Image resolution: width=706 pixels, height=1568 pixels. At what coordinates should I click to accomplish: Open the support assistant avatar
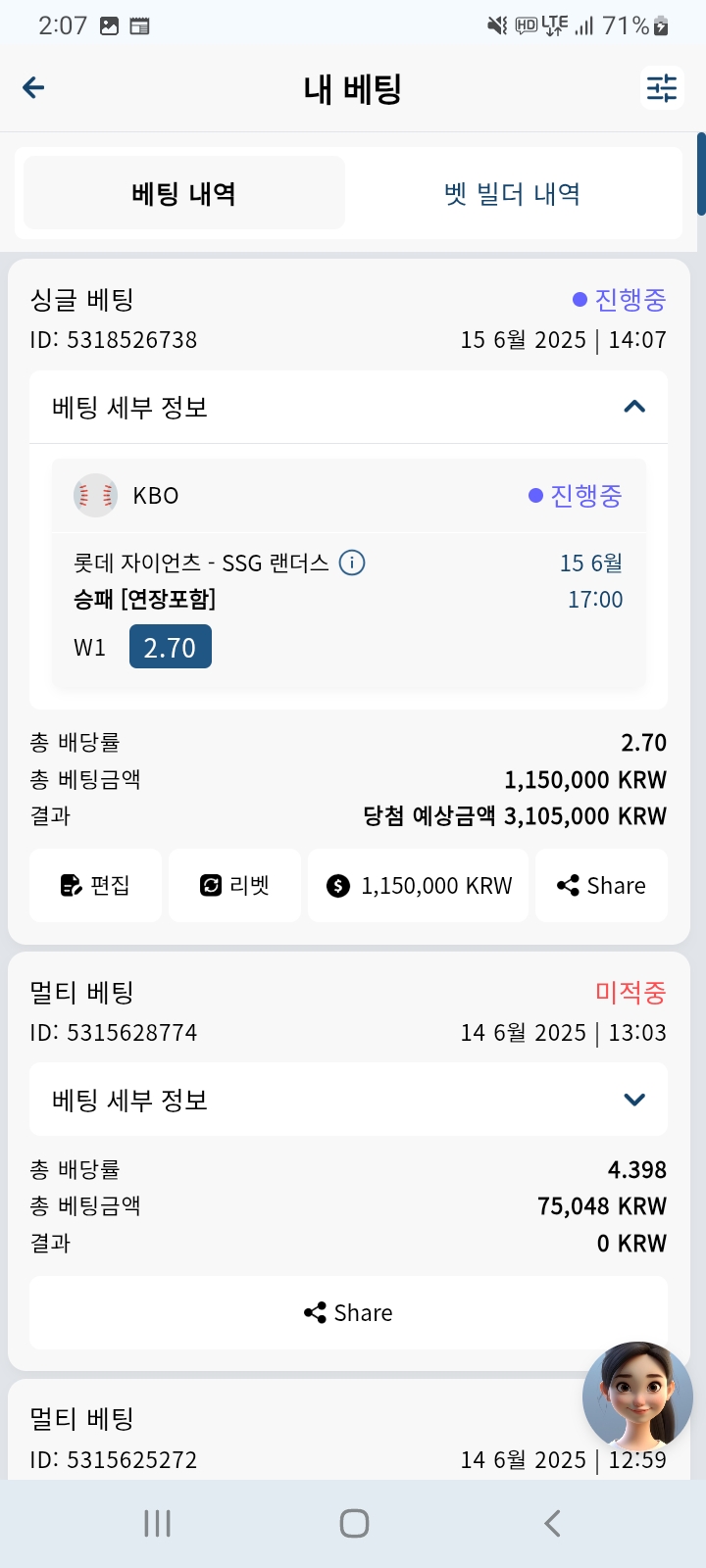(x=637, y=1396)
